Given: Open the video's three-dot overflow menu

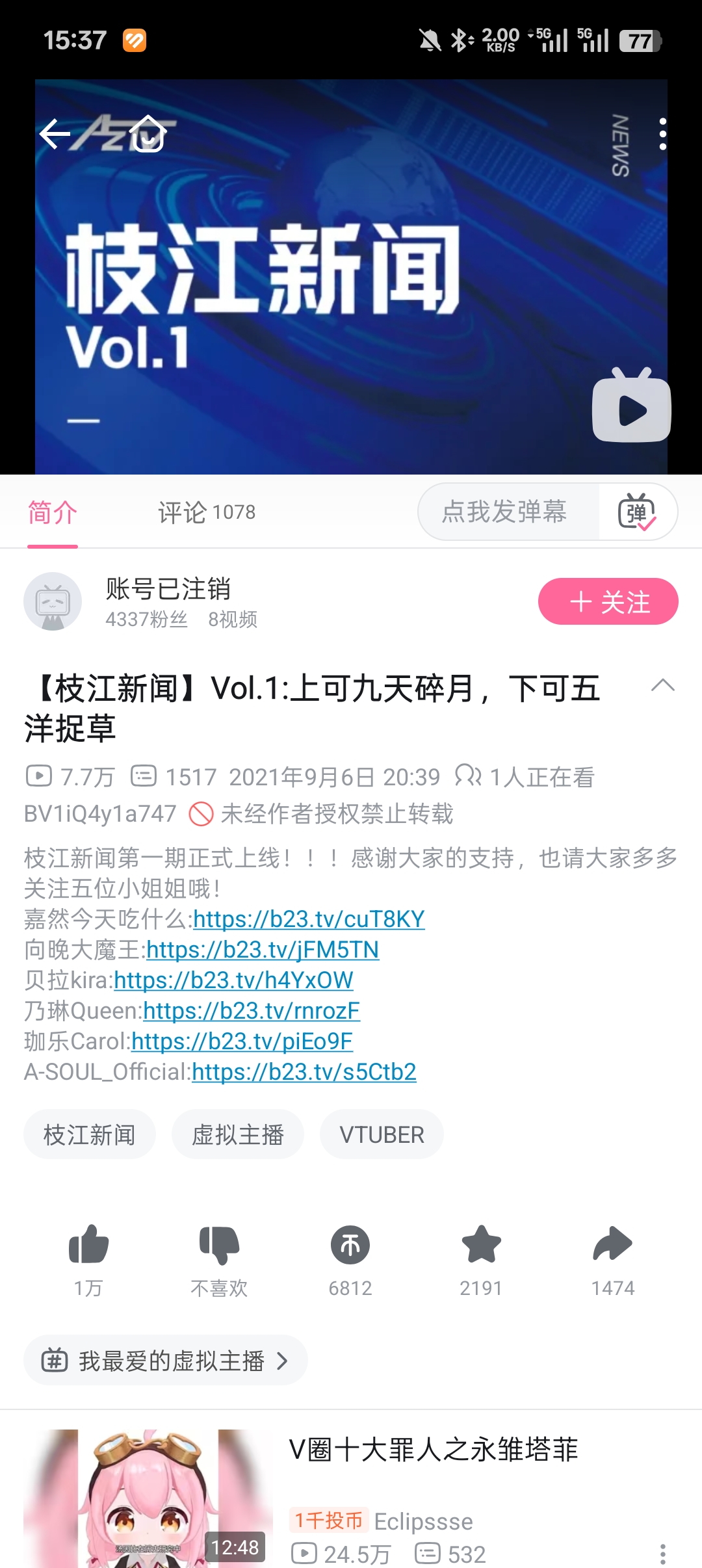Looking at the screenshot, I should (662, 134).
